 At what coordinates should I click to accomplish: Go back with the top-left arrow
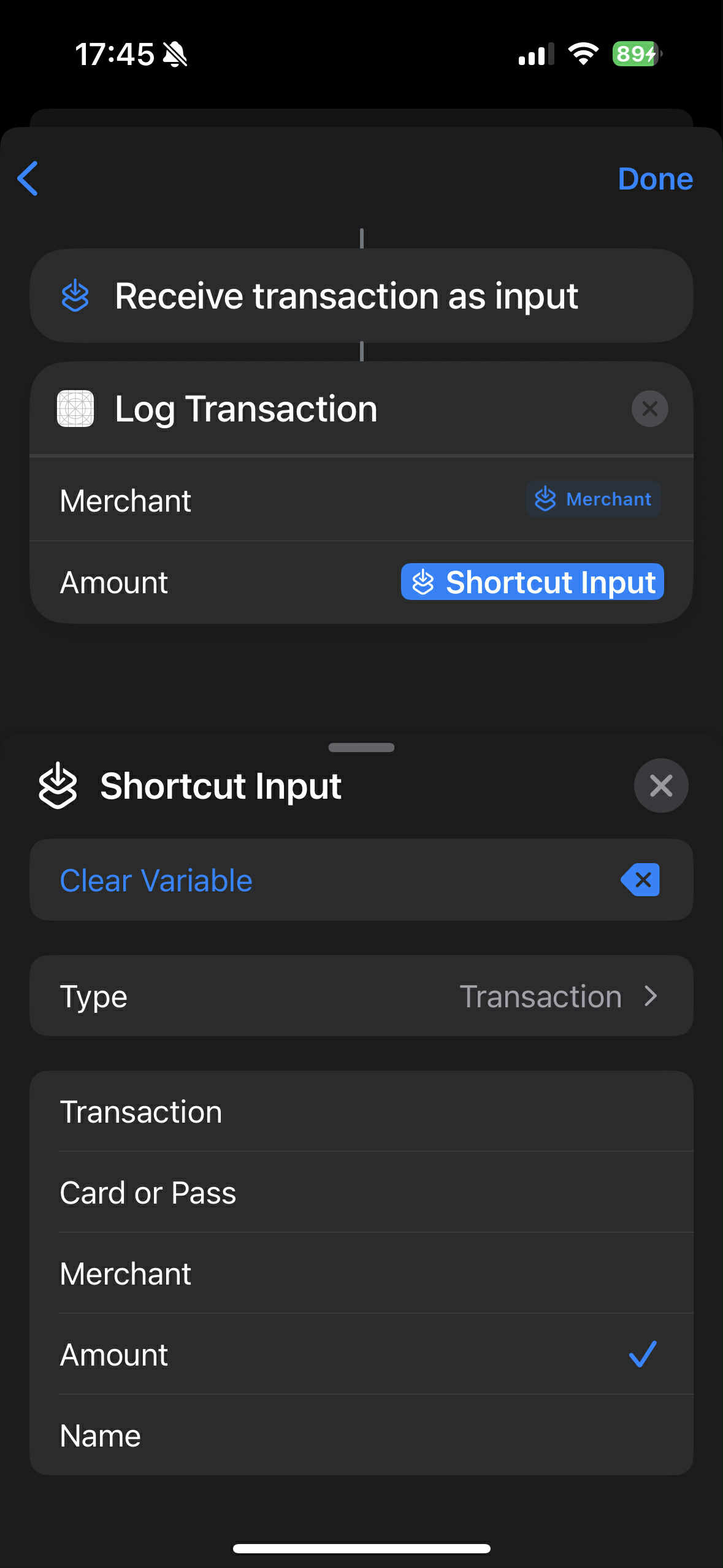[x=28, y=179]
